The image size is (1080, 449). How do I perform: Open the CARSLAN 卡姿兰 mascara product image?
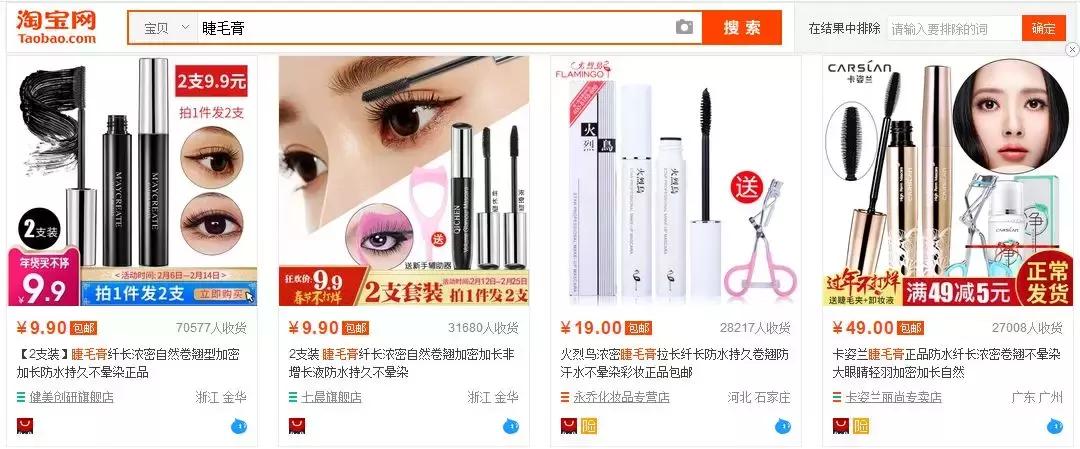947,180
